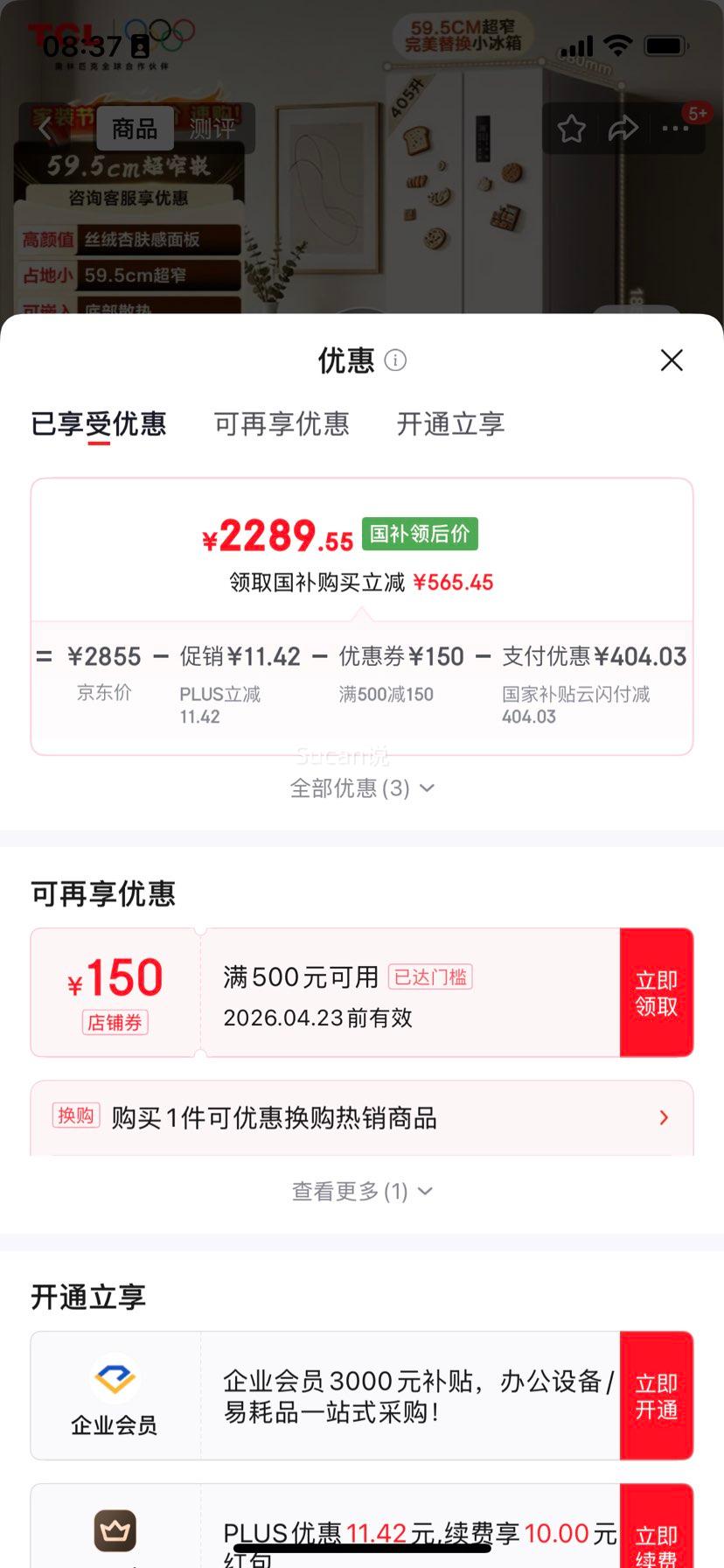Image resolution: width=724 pixels, height=1568 pixels.
Task: Expand 查看更多 (1) section
Action: (362, 1190)
